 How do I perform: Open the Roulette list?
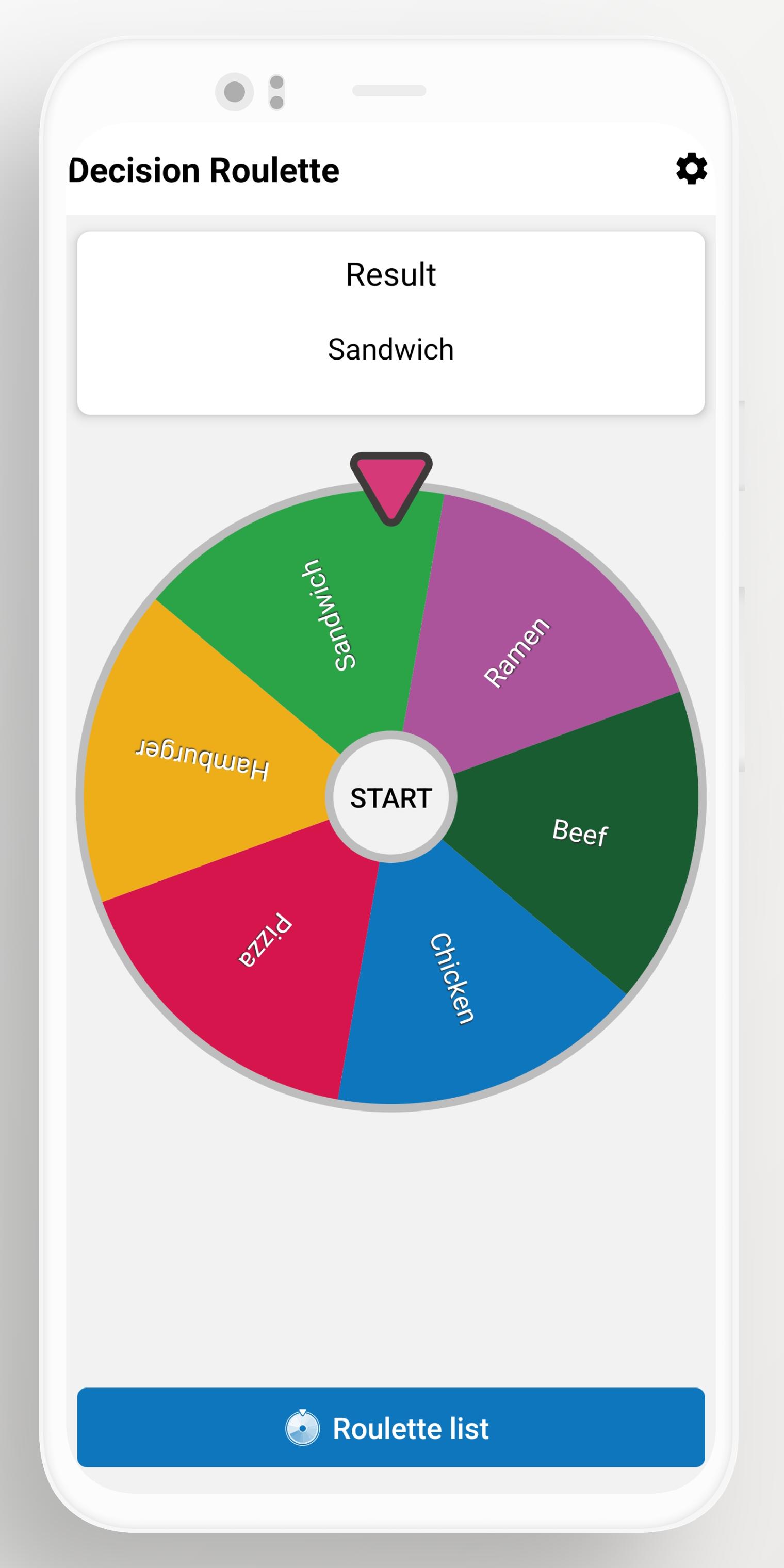tap(391, 1427)
